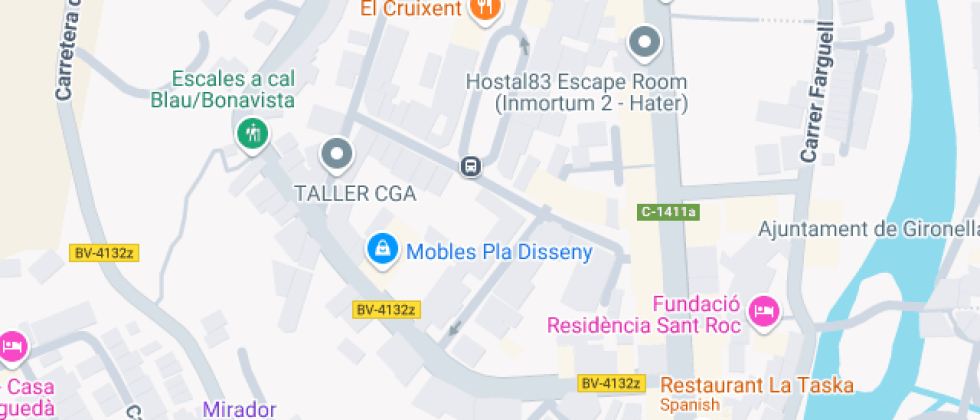Screen dimensions: 980x420
Task: Select the Mirador place label
Action: click(x=239, y=409)
